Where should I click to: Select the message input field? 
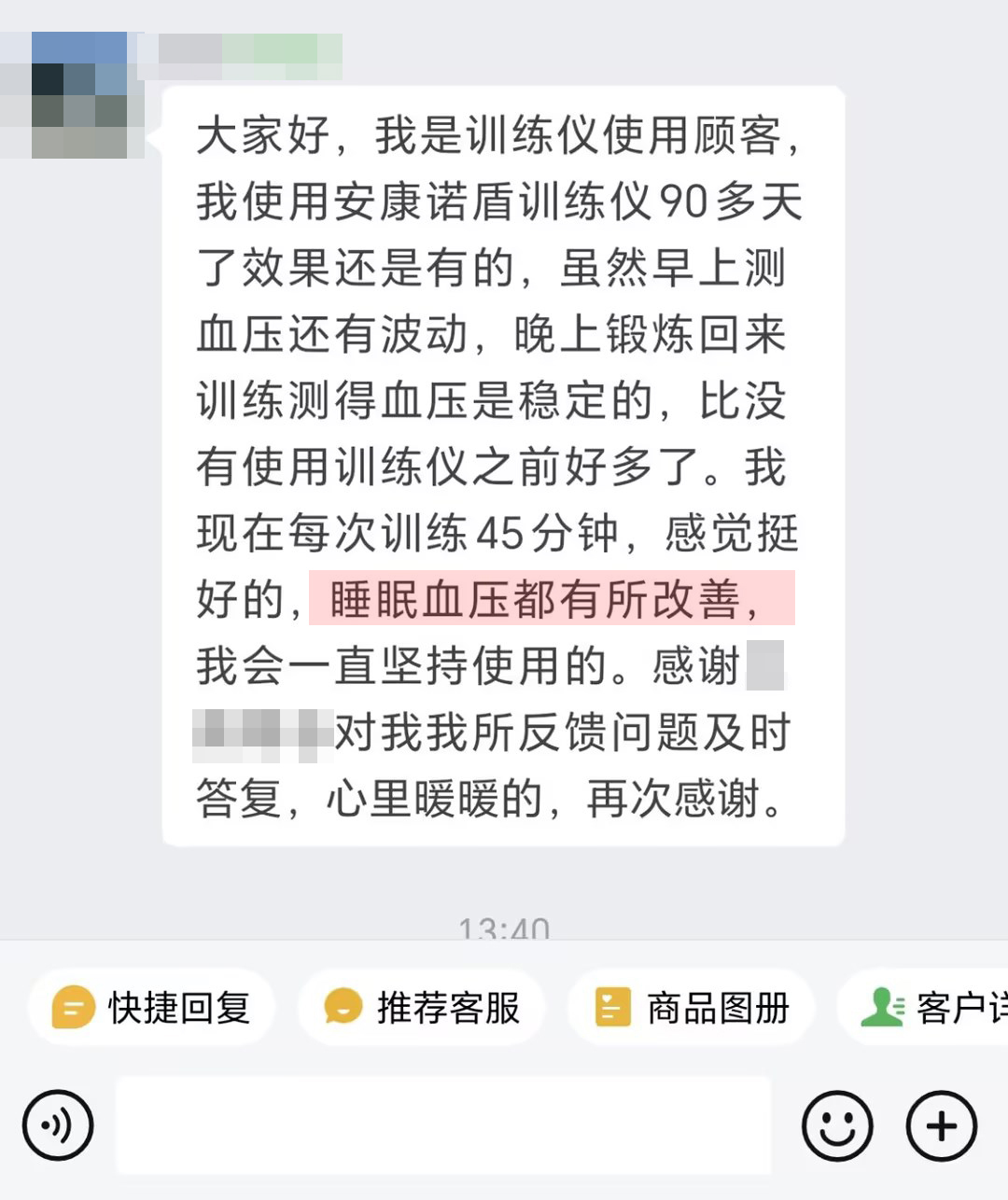pyautogui.click(x=443, y=1125)
